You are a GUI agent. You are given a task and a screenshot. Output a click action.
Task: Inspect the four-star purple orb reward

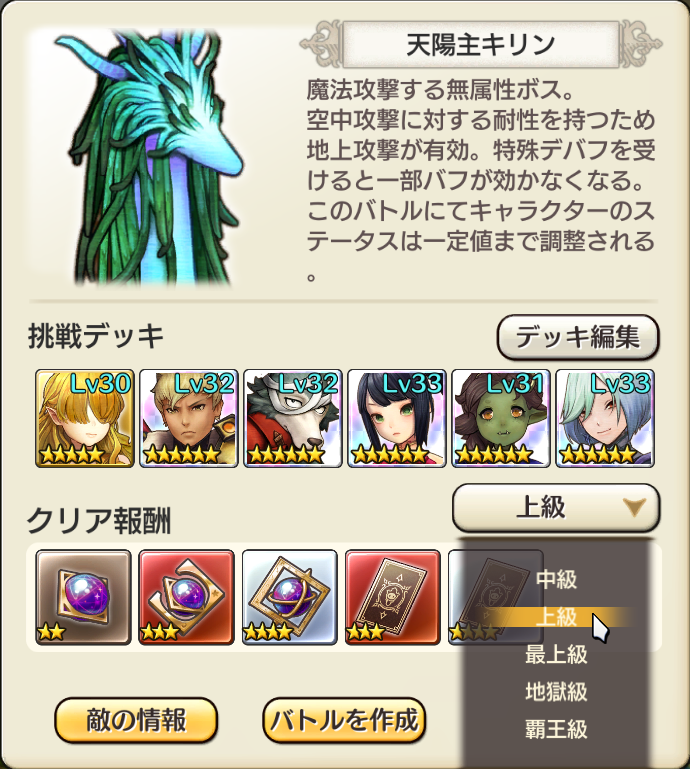[x=290, y=597]
